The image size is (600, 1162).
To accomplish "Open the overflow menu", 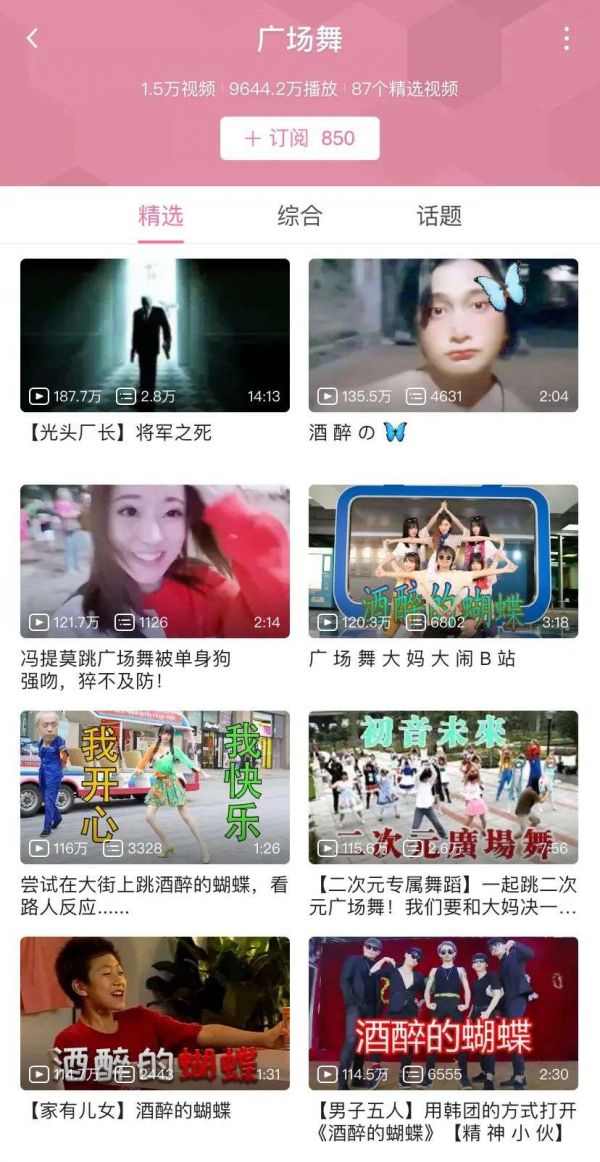I will click(566, 39).
